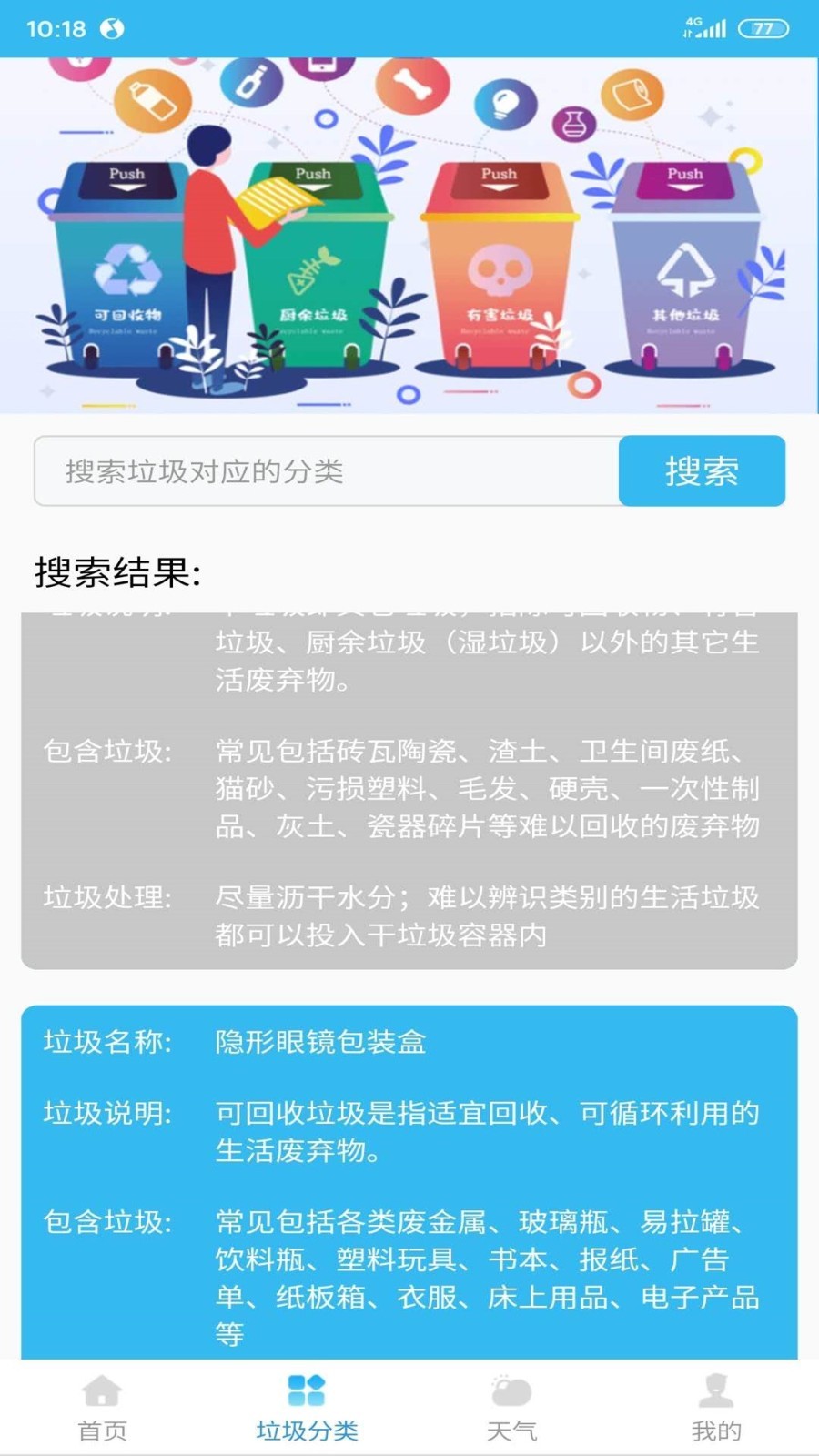Select the 垃圾分类 tab

coord(307,1408)
